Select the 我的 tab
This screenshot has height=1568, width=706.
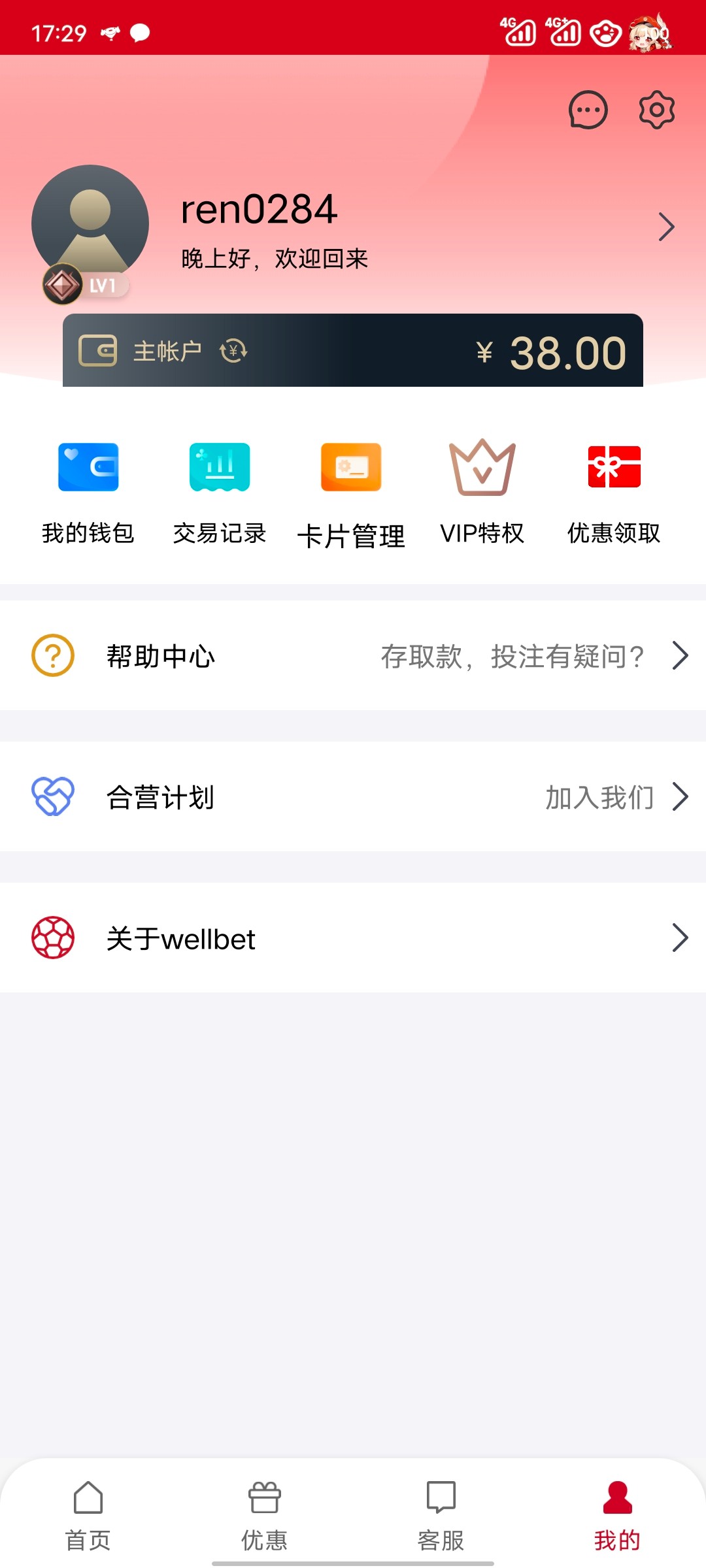(x=617, y=1514)
